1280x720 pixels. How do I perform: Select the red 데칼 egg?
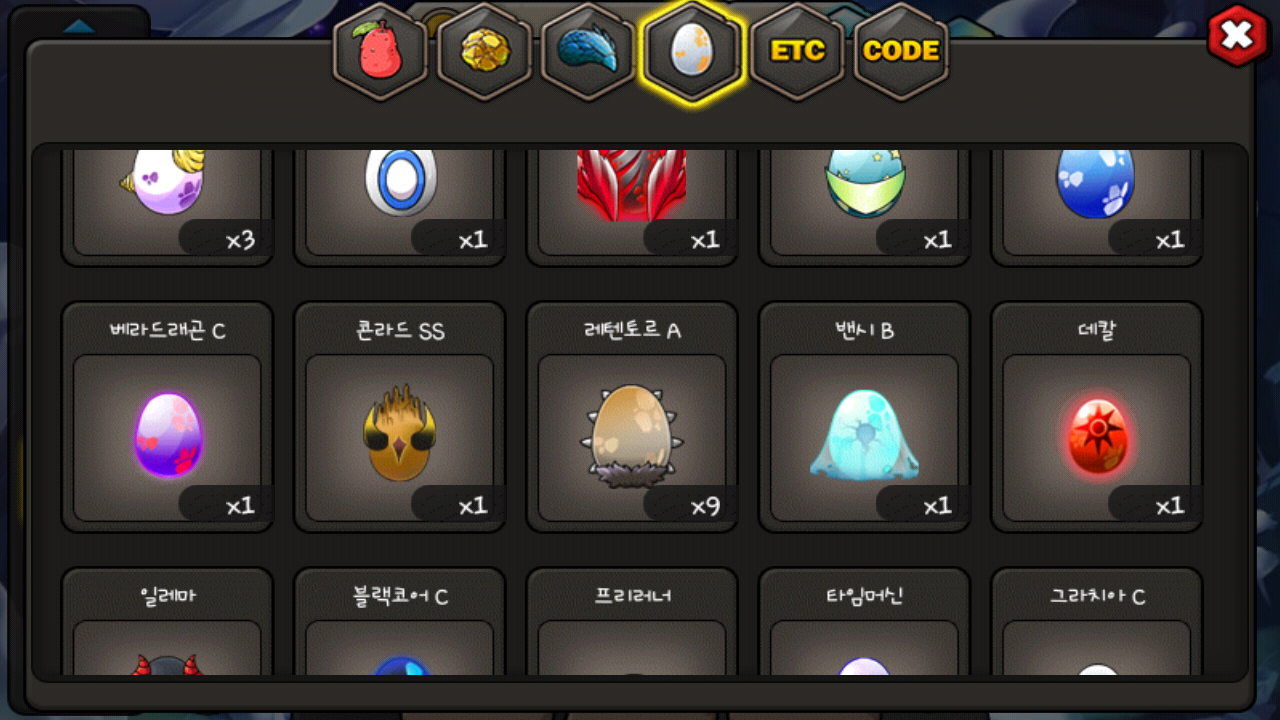click(1097, 417)
